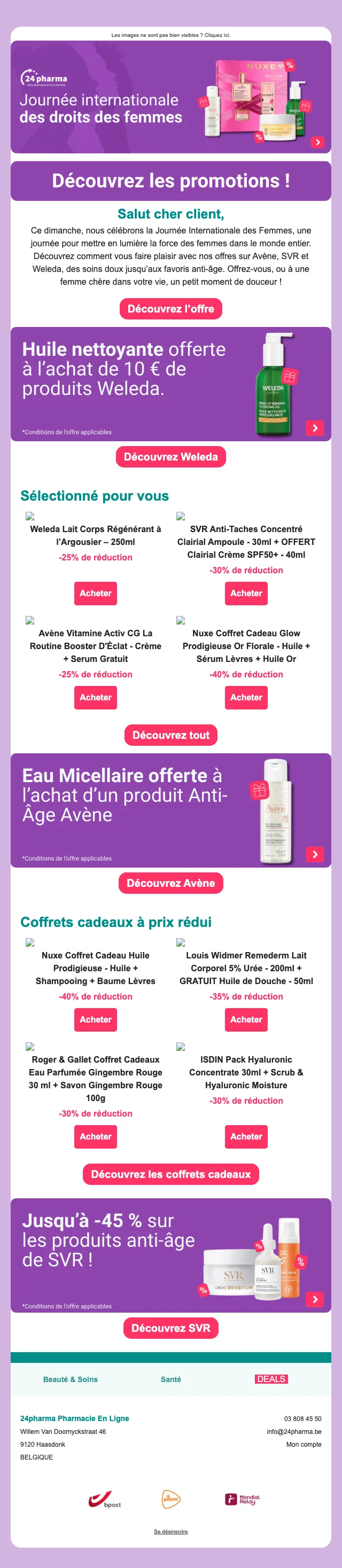This screenshot has height=1568, width=342.
Task: Buy Nuxe Coffret Cadeau Glow
Action: (246, 698)
